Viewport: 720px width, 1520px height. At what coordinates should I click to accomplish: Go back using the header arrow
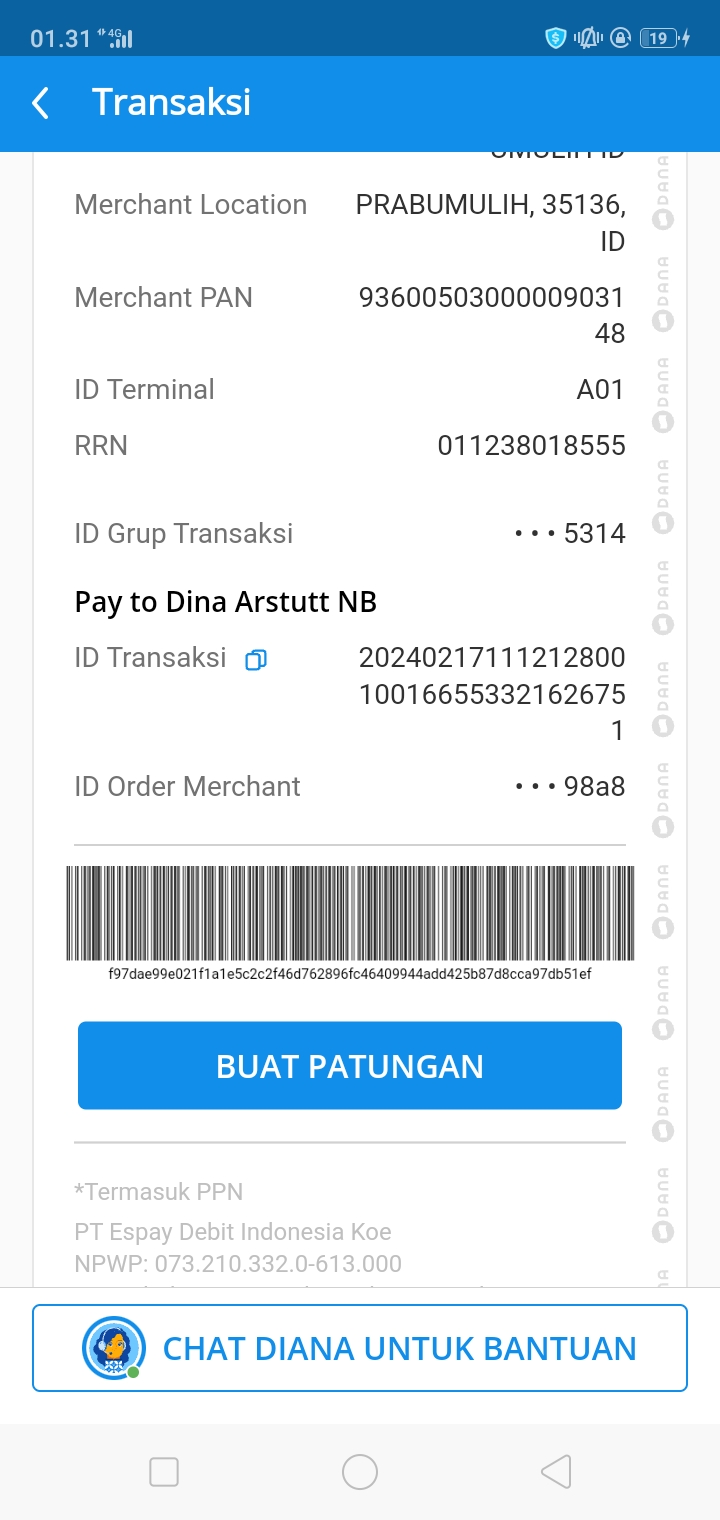[40, 103]
